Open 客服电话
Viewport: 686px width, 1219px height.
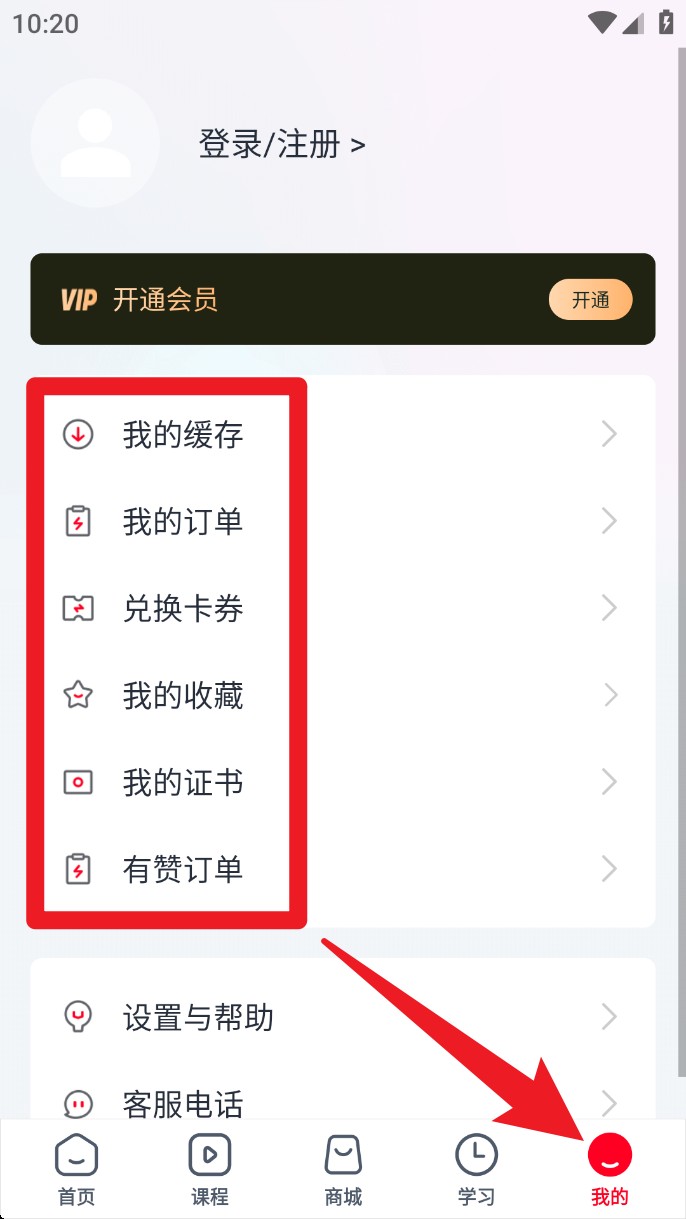tap(183, 1102)
